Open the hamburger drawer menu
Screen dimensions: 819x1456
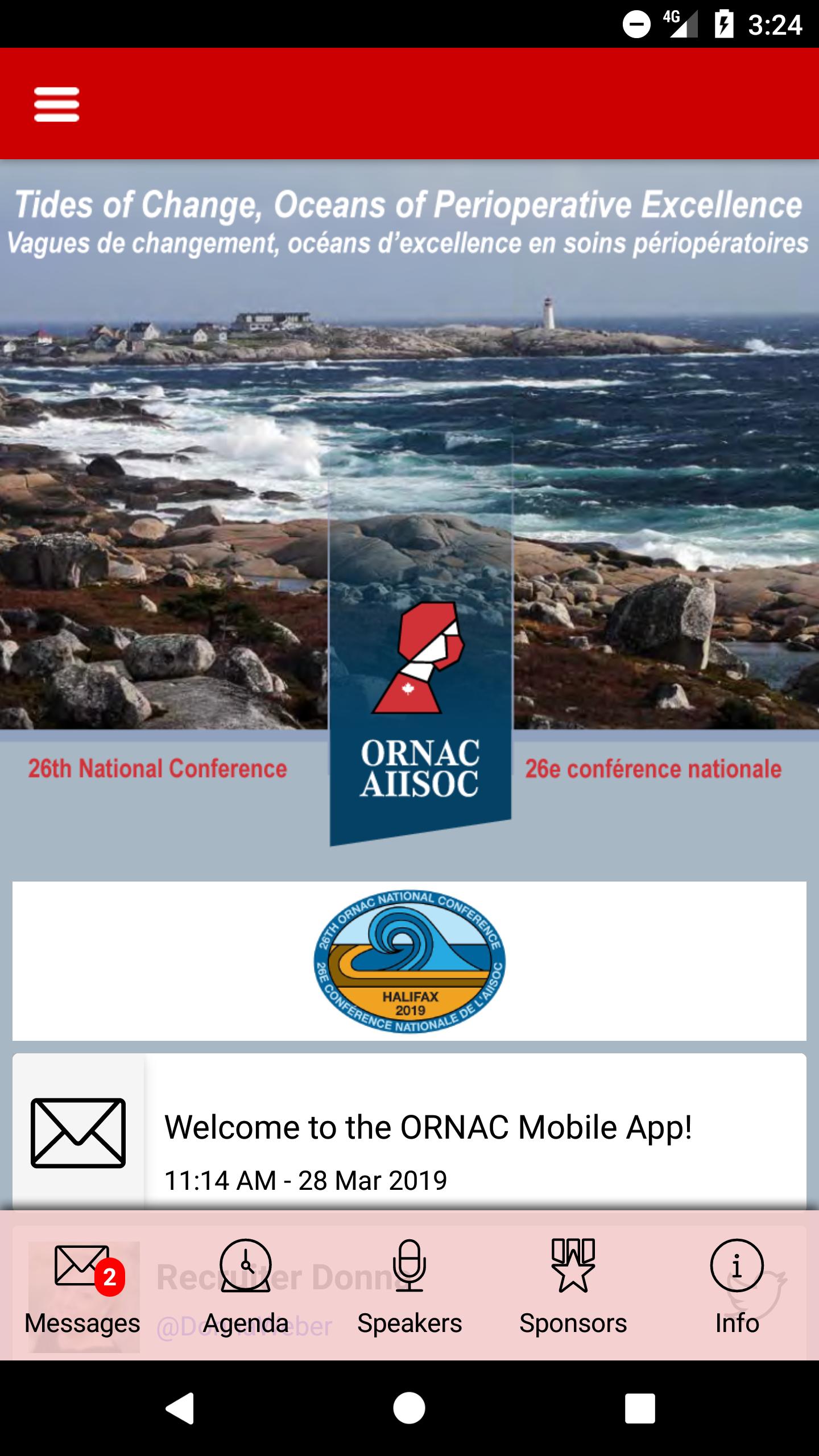[x=56, y=104]
